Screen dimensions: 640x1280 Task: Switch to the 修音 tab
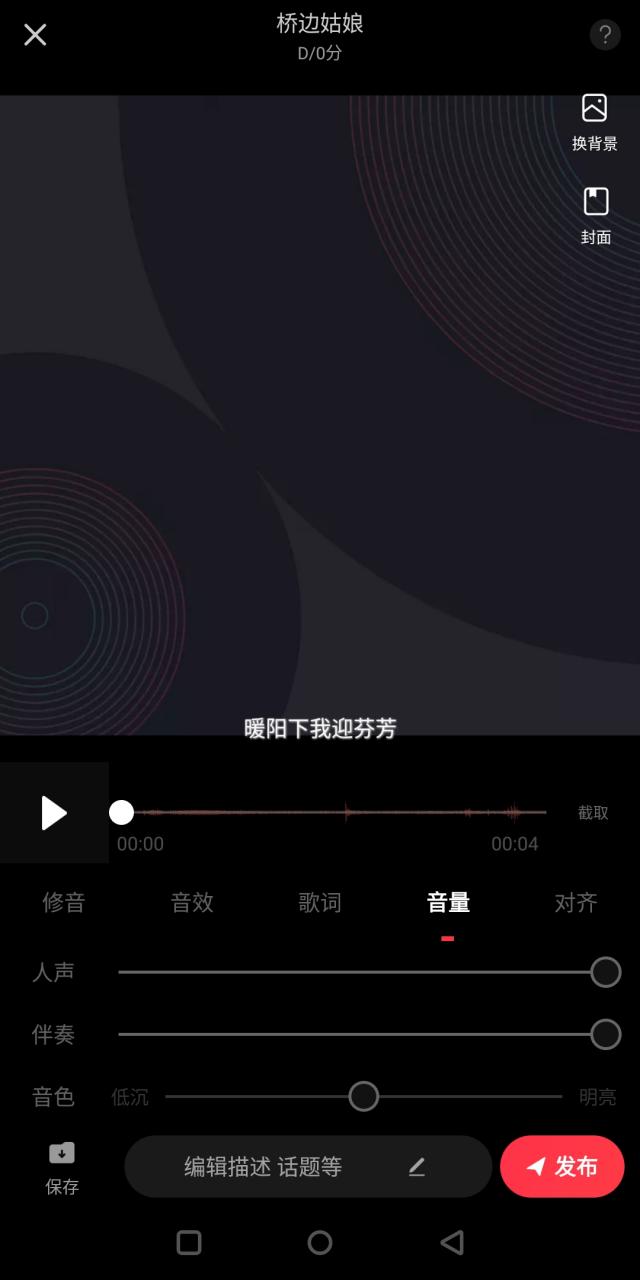tap(64, 903)
